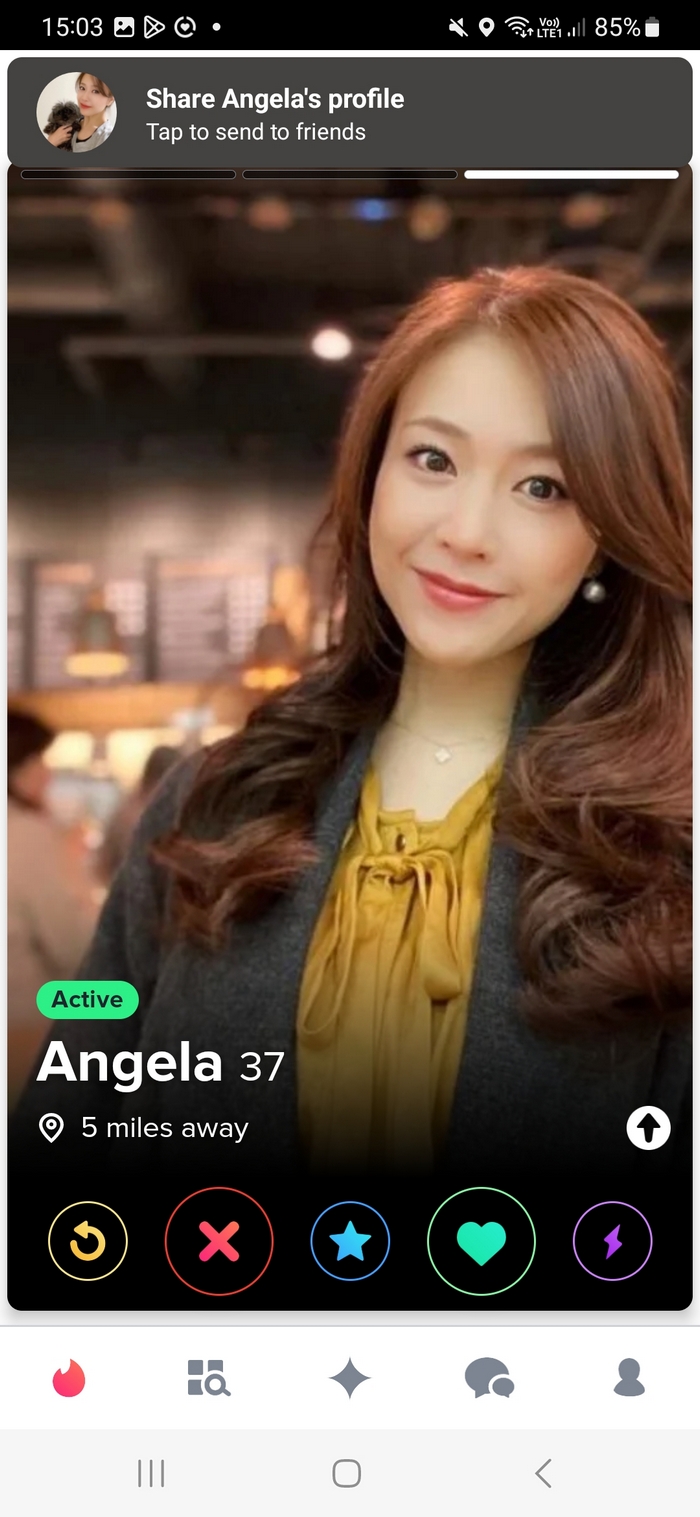Pass on Angela with the red X
700x1517 pixels.
point(219,1241)
